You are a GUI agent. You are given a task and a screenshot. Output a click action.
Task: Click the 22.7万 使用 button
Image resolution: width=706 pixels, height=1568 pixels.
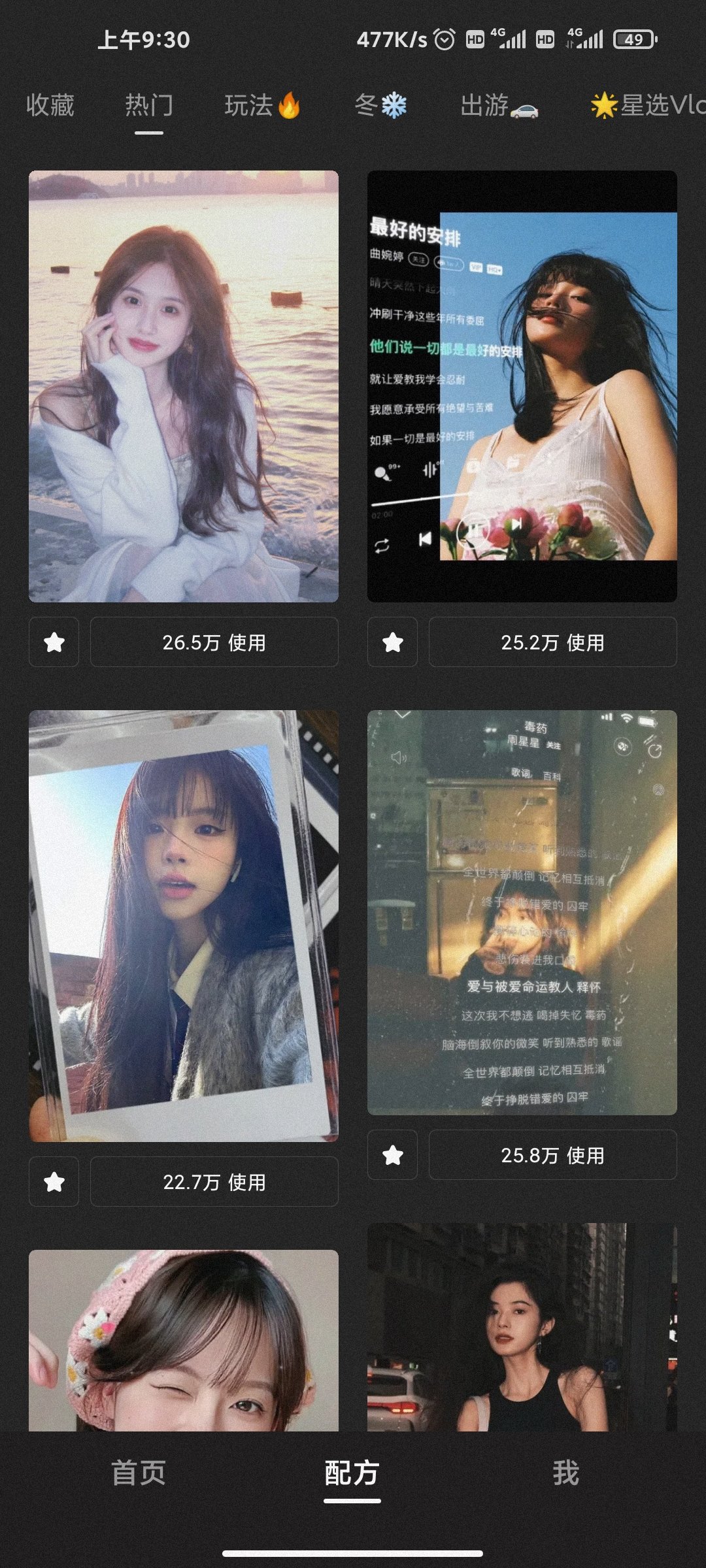point(214,1181)
